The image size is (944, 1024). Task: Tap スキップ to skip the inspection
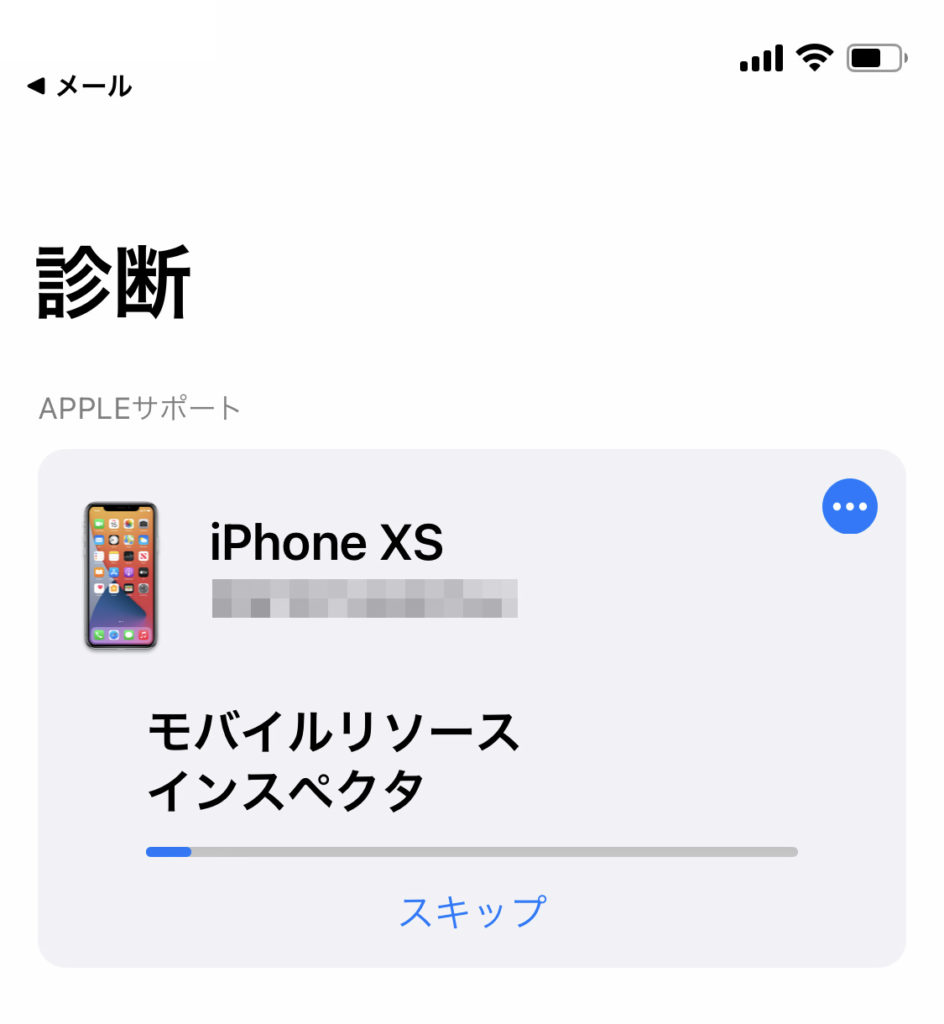(x=472, y=911)
